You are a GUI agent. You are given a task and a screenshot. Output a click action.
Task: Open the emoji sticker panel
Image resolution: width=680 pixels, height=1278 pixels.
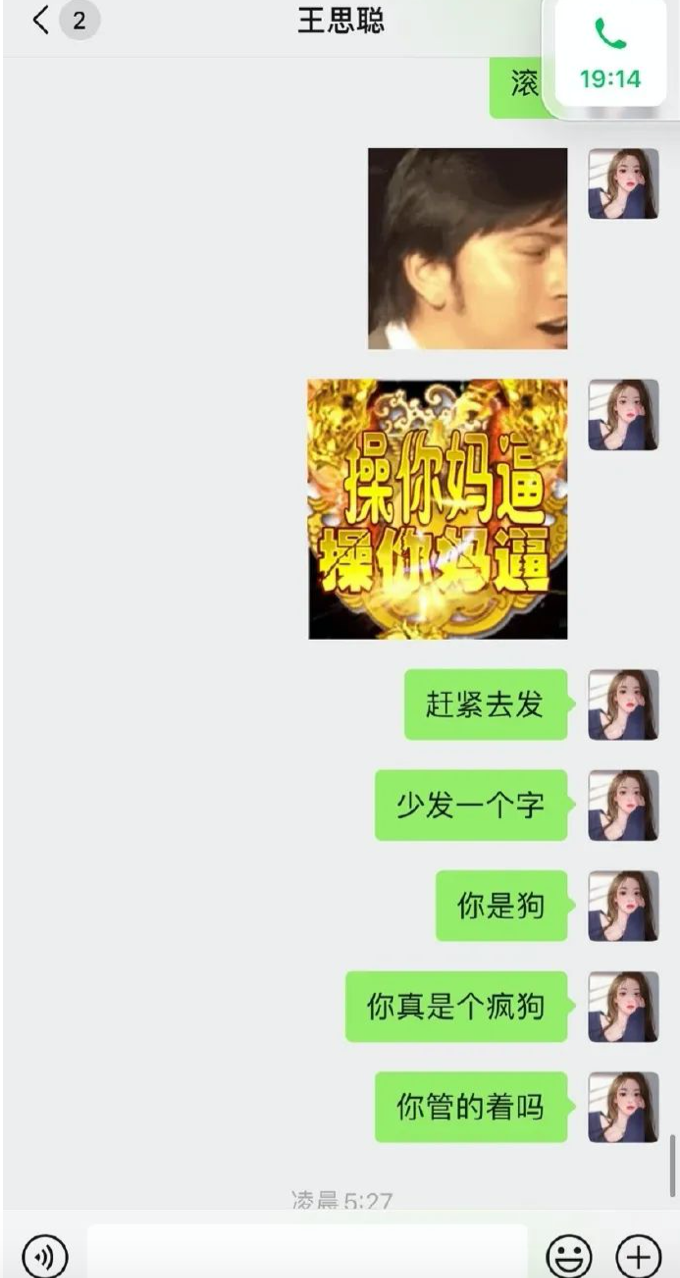[569, 1255]
